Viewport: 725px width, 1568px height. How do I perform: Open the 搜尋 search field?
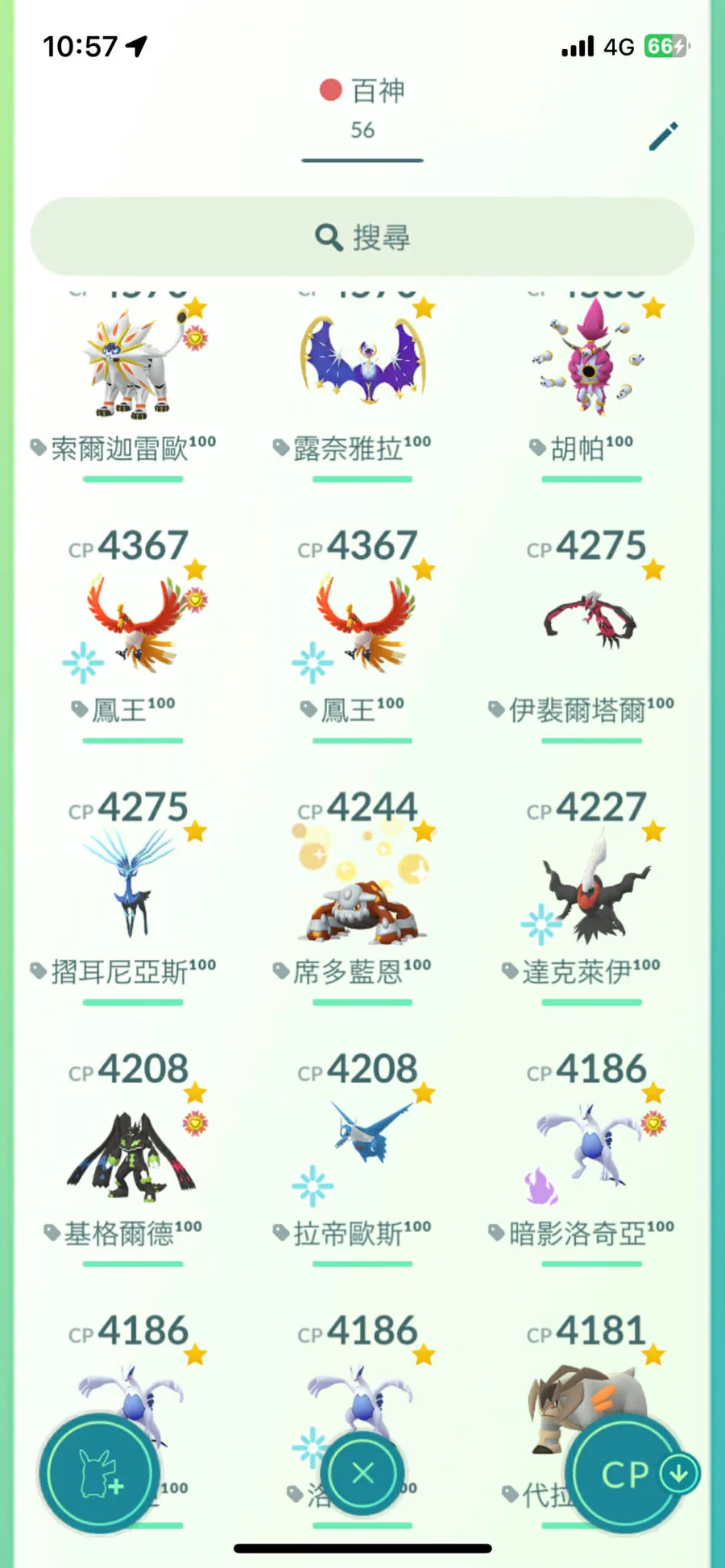(362, 238)
